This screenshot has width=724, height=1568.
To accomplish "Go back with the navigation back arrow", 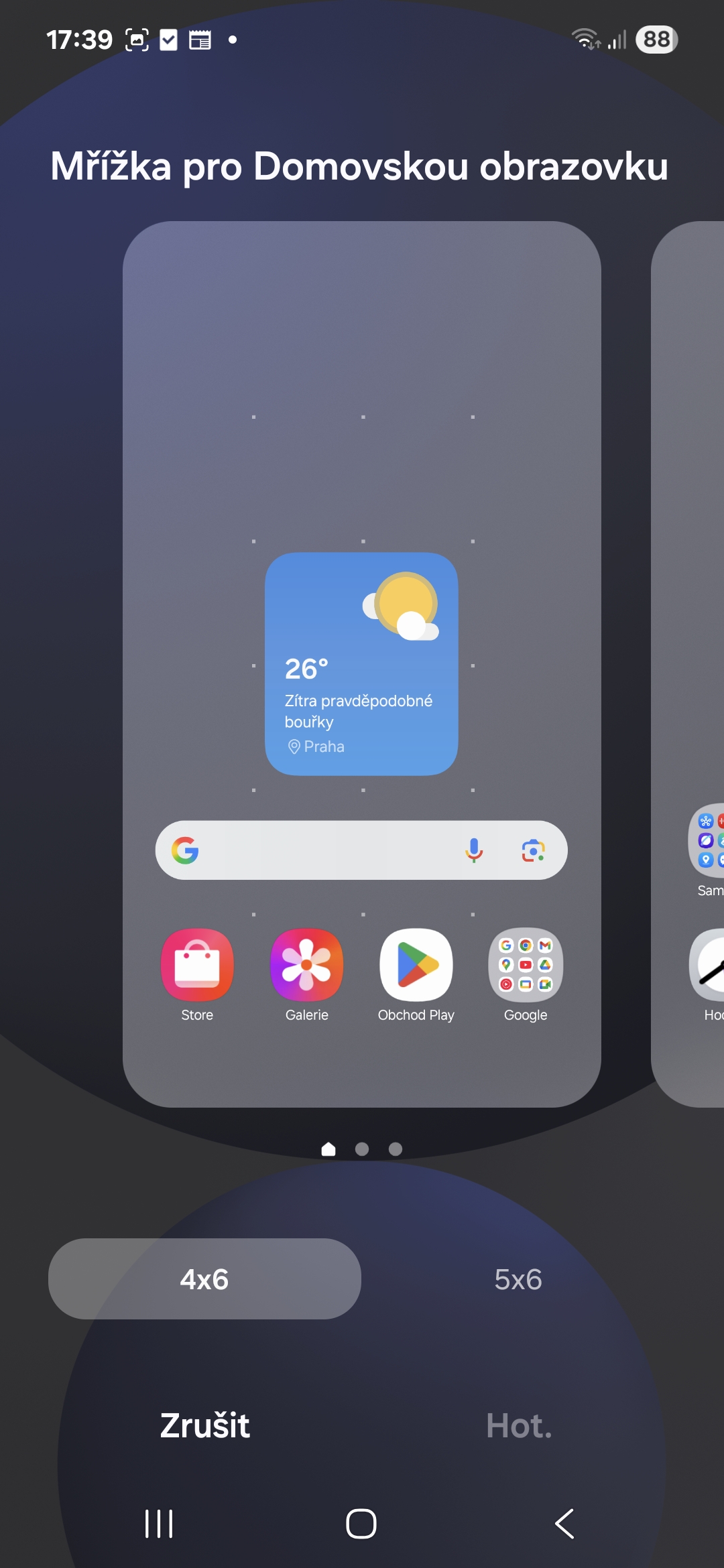I will tap(564, 1524).
